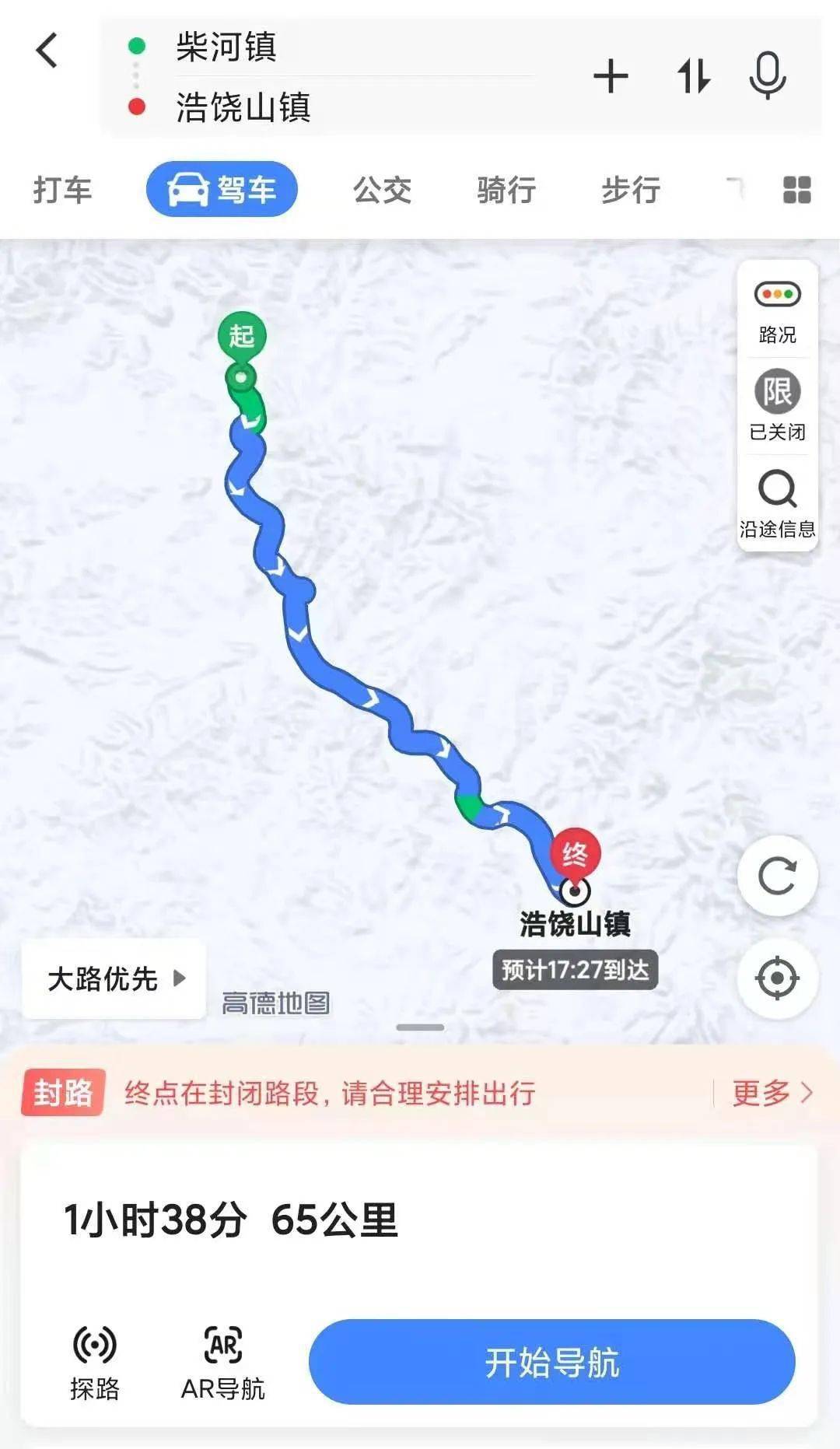The image size is (840, 1449).
Task: Start voice input with the microphone icon
Action: 767,75
